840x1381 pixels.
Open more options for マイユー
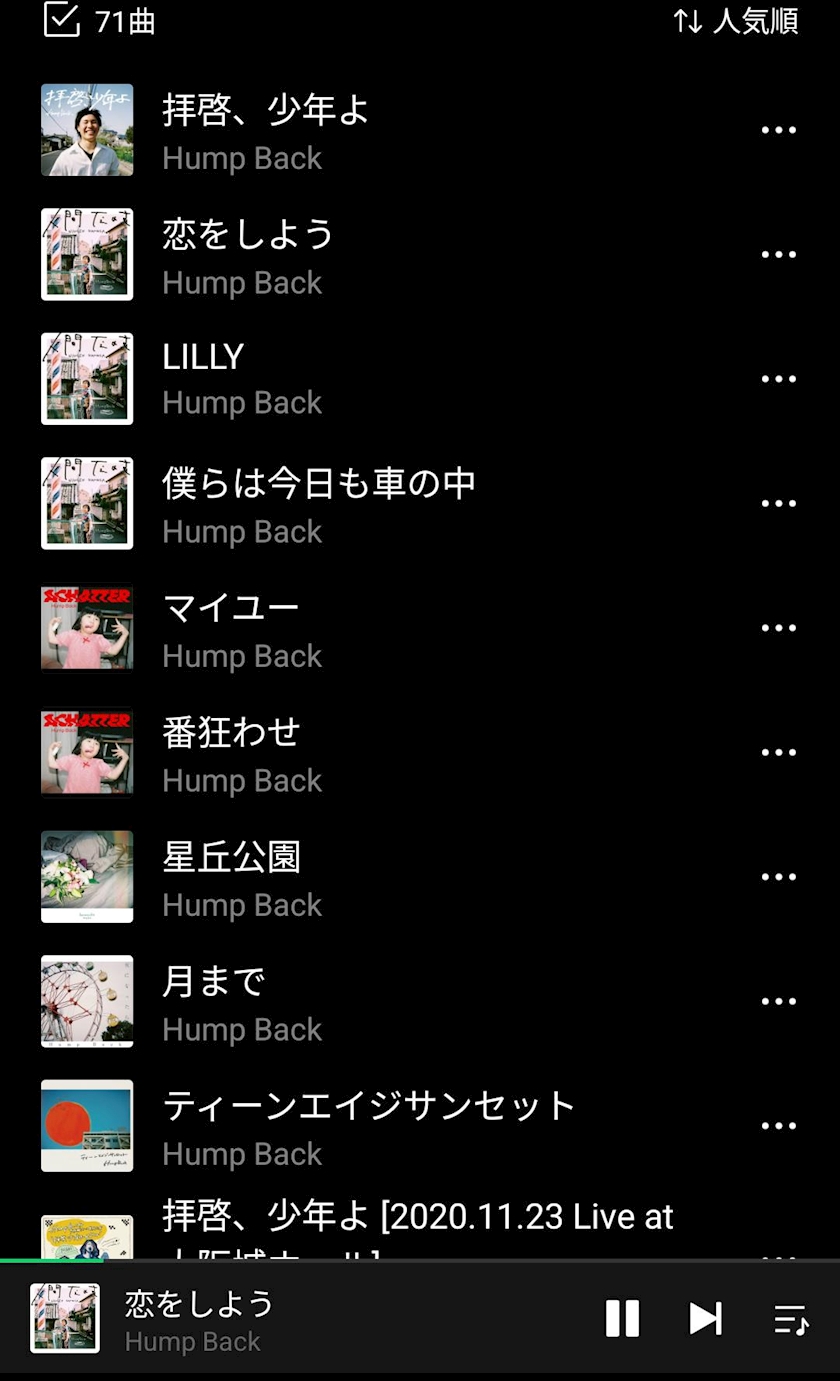tap(778, 628)
